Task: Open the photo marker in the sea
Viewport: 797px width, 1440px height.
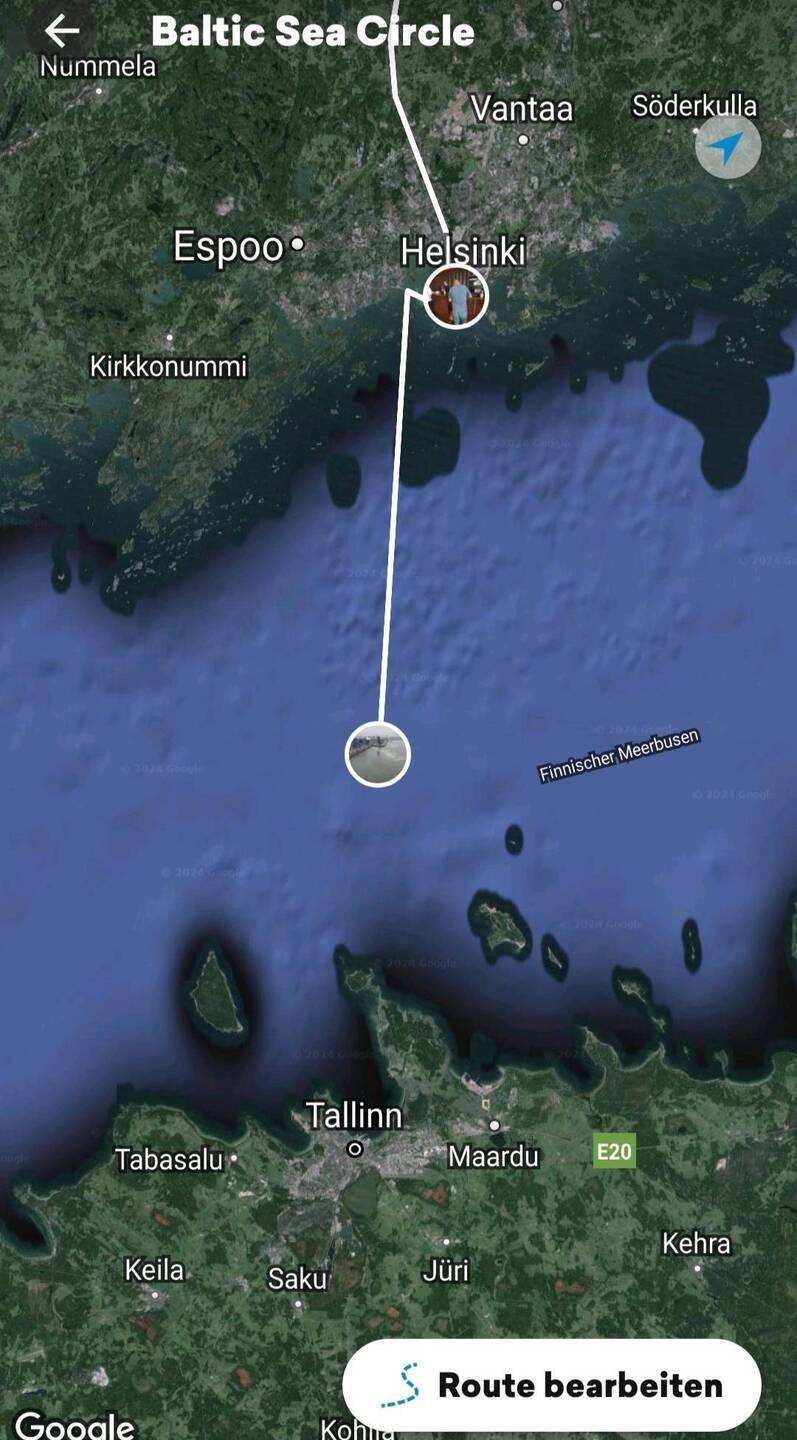Action: click(x=378, y=754)
